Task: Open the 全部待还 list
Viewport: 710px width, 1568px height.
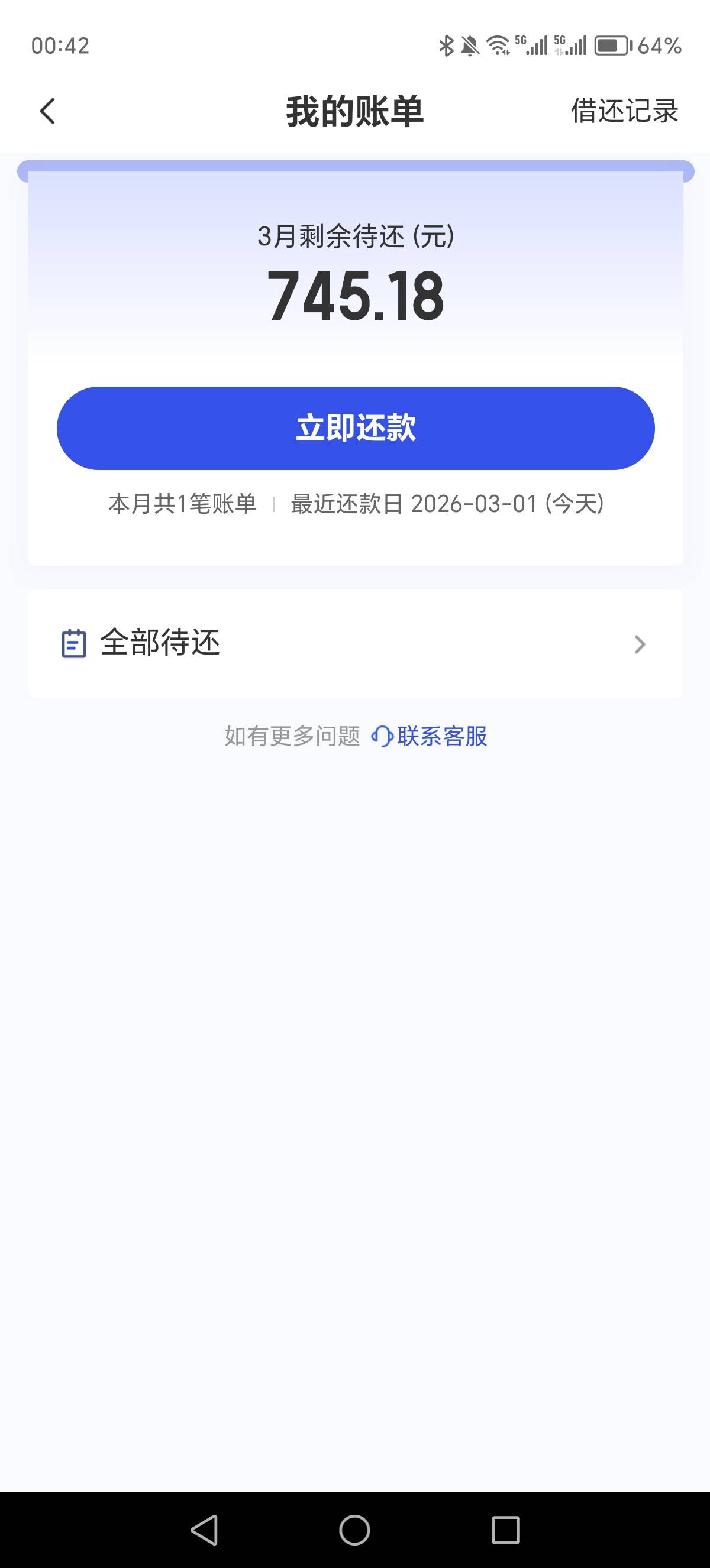Action: (356, 643)
